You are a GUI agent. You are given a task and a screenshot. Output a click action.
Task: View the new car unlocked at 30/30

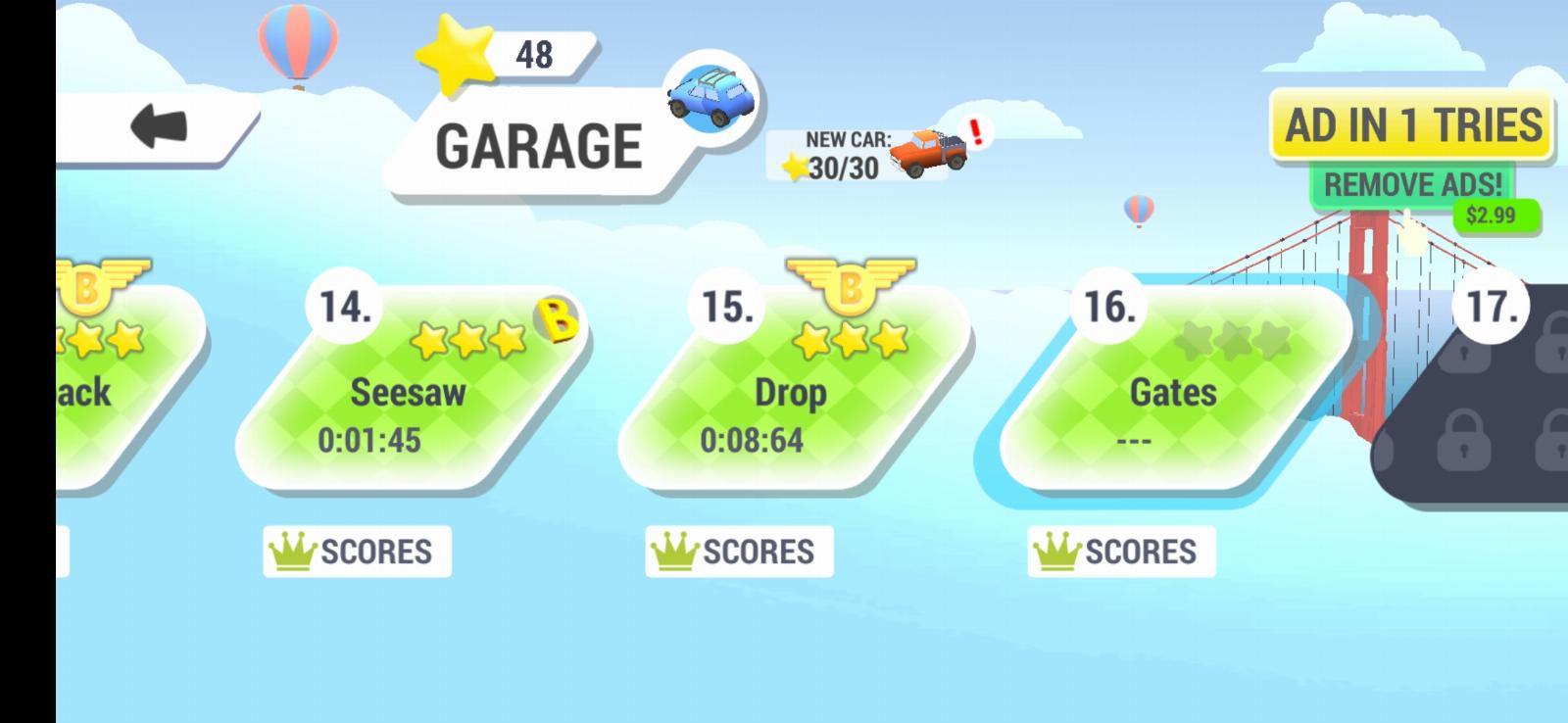click(x=872, y=155)
